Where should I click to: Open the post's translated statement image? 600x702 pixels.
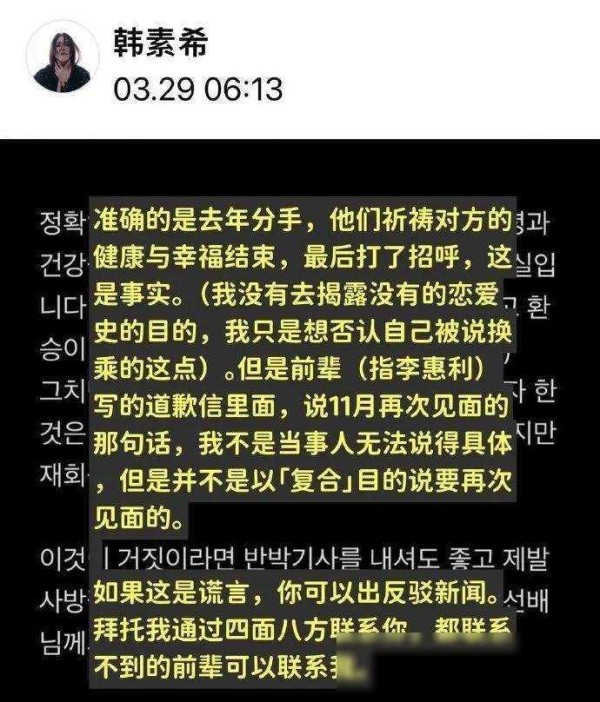pos(300,420)
